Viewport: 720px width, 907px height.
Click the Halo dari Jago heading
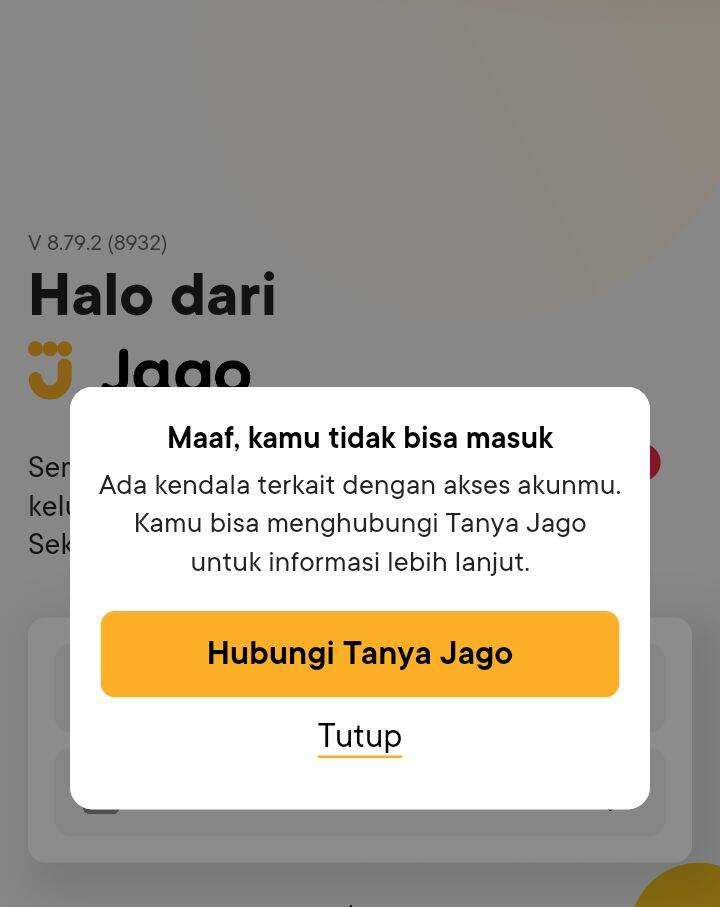(x=152, y=294)
